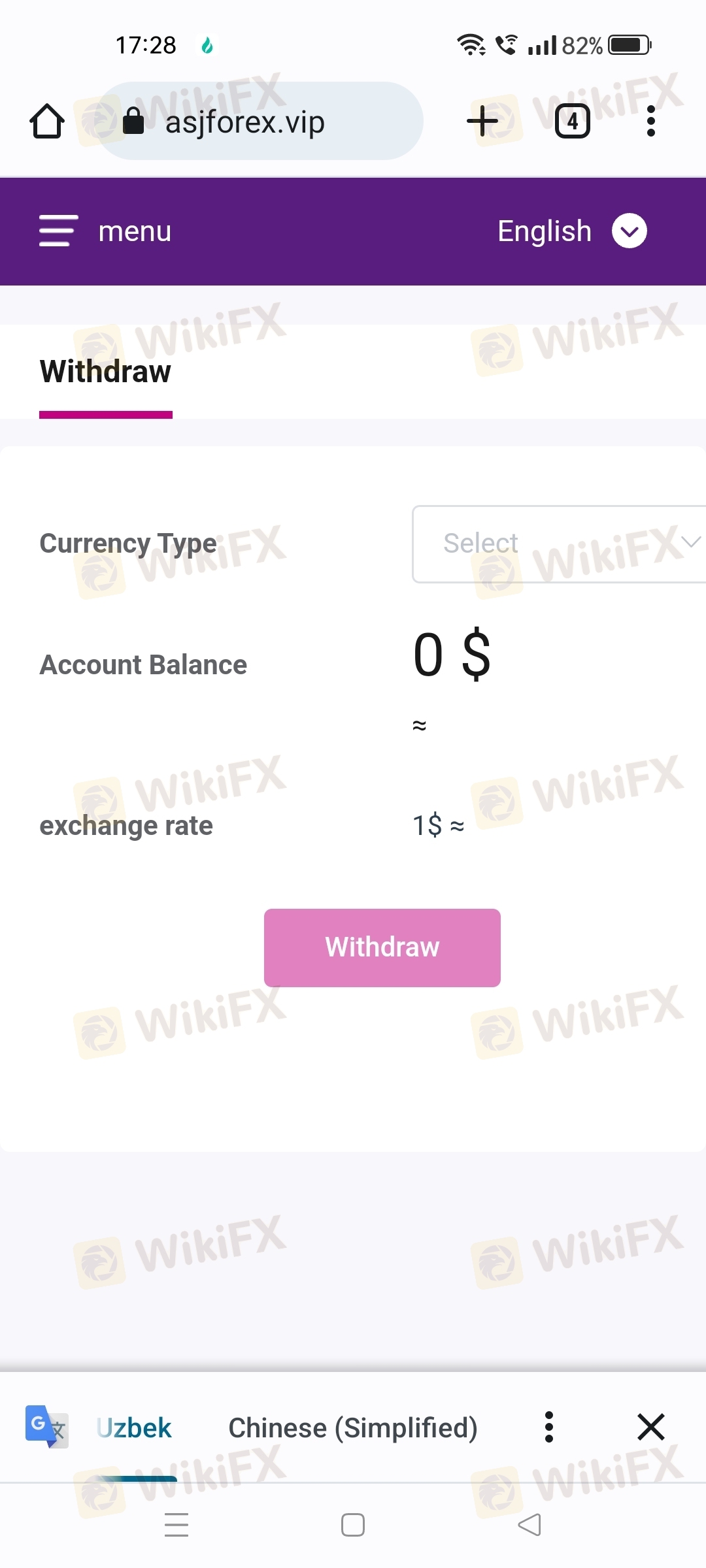The width and height of the screenshot is (706, 1568).
Task: Expand the English language selector
Action: pos(629,231)
